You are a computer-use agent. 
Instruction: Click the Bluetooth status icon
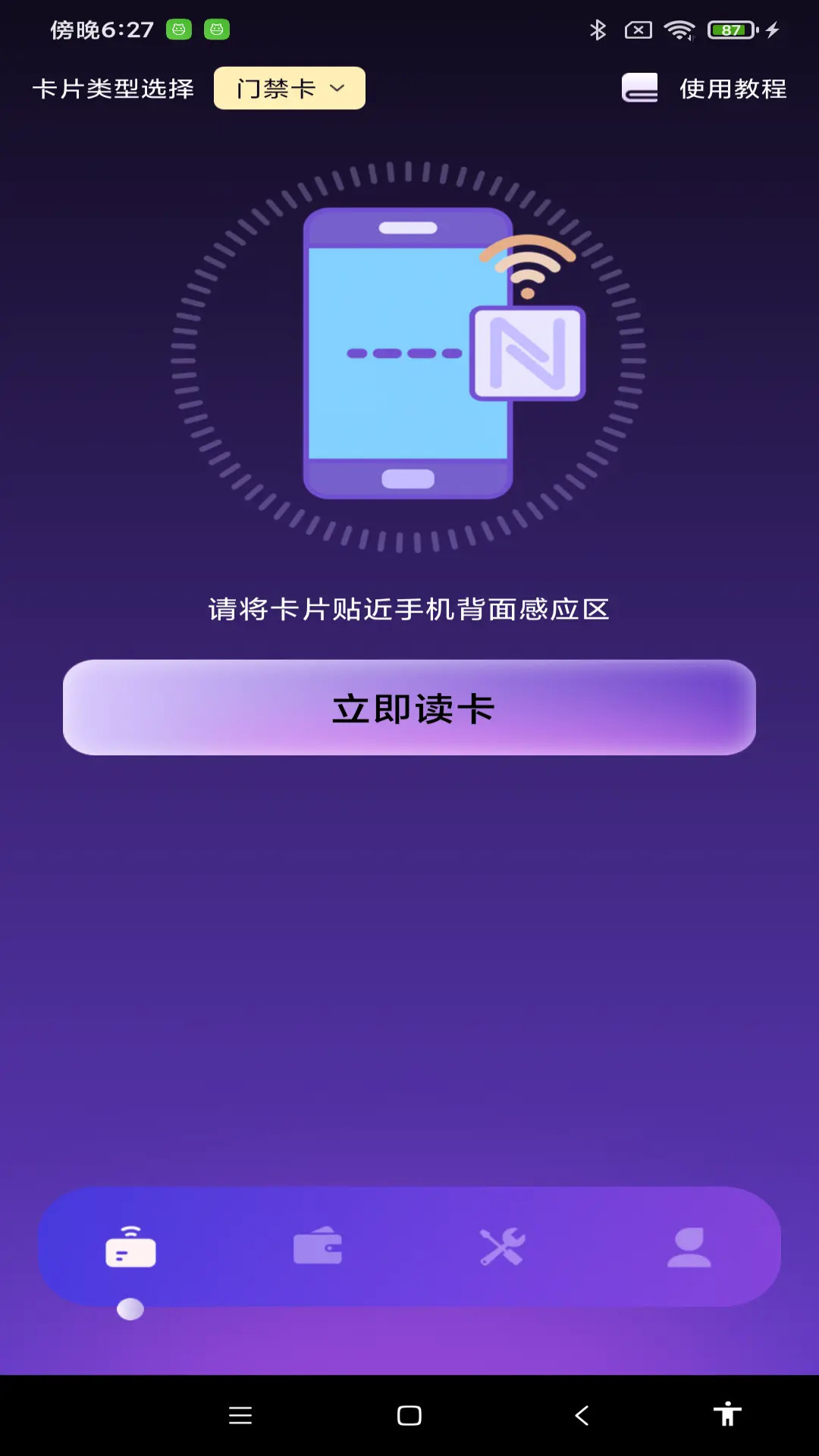[x=598, y=30]
